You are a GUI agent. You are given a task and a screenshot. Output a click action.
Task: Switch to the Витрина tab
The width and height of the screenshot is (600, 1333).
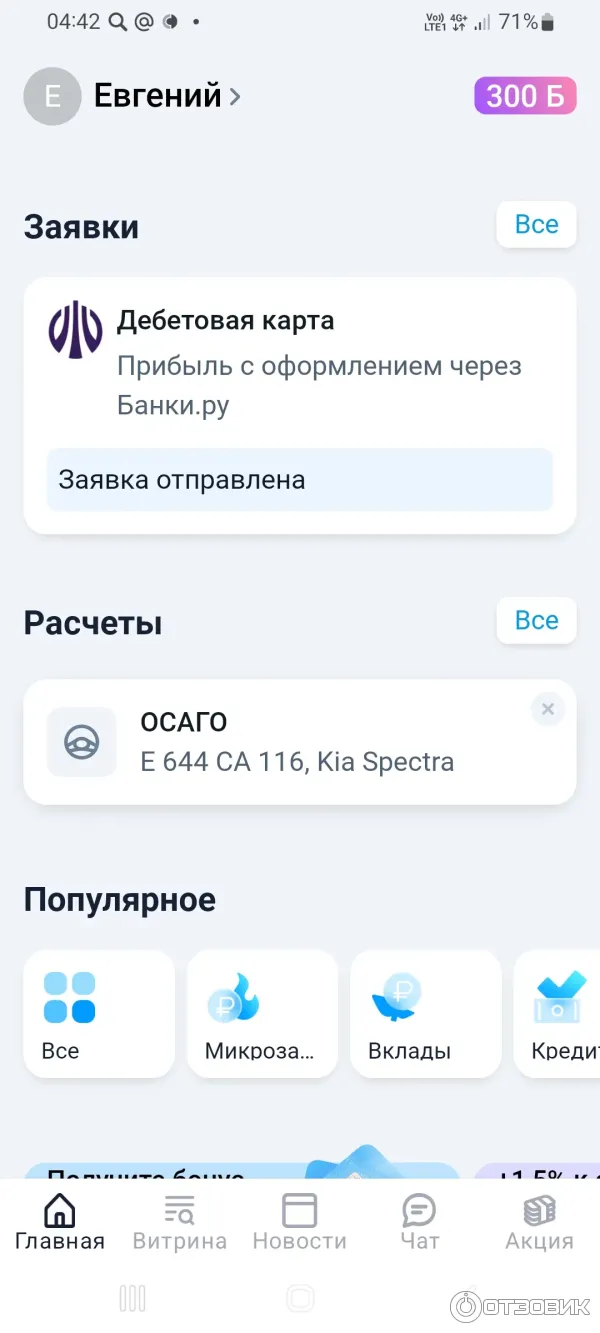click(x=180, y=1223)
